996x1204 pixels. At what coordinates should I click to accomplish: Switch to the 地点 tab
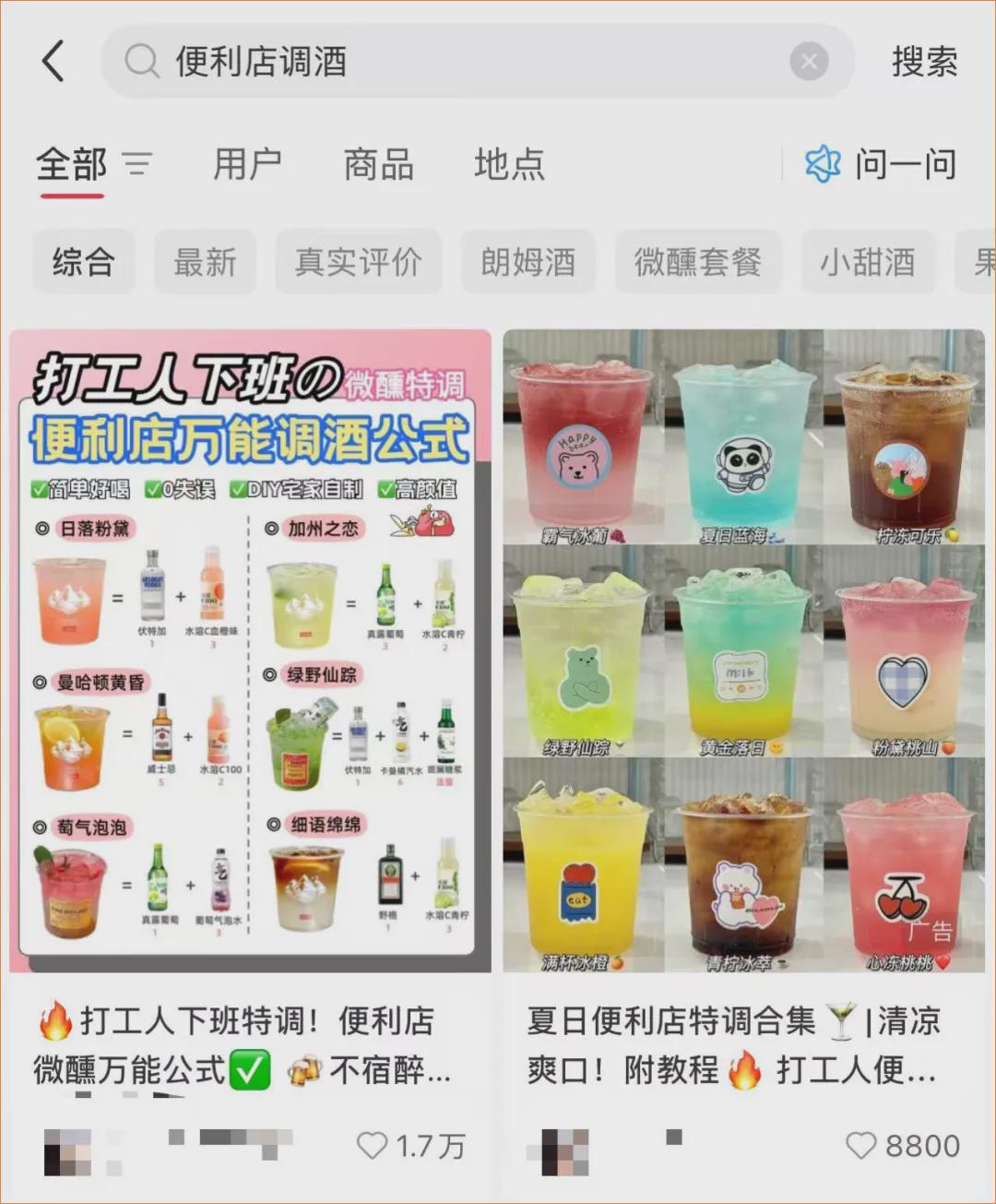(509, 165)
